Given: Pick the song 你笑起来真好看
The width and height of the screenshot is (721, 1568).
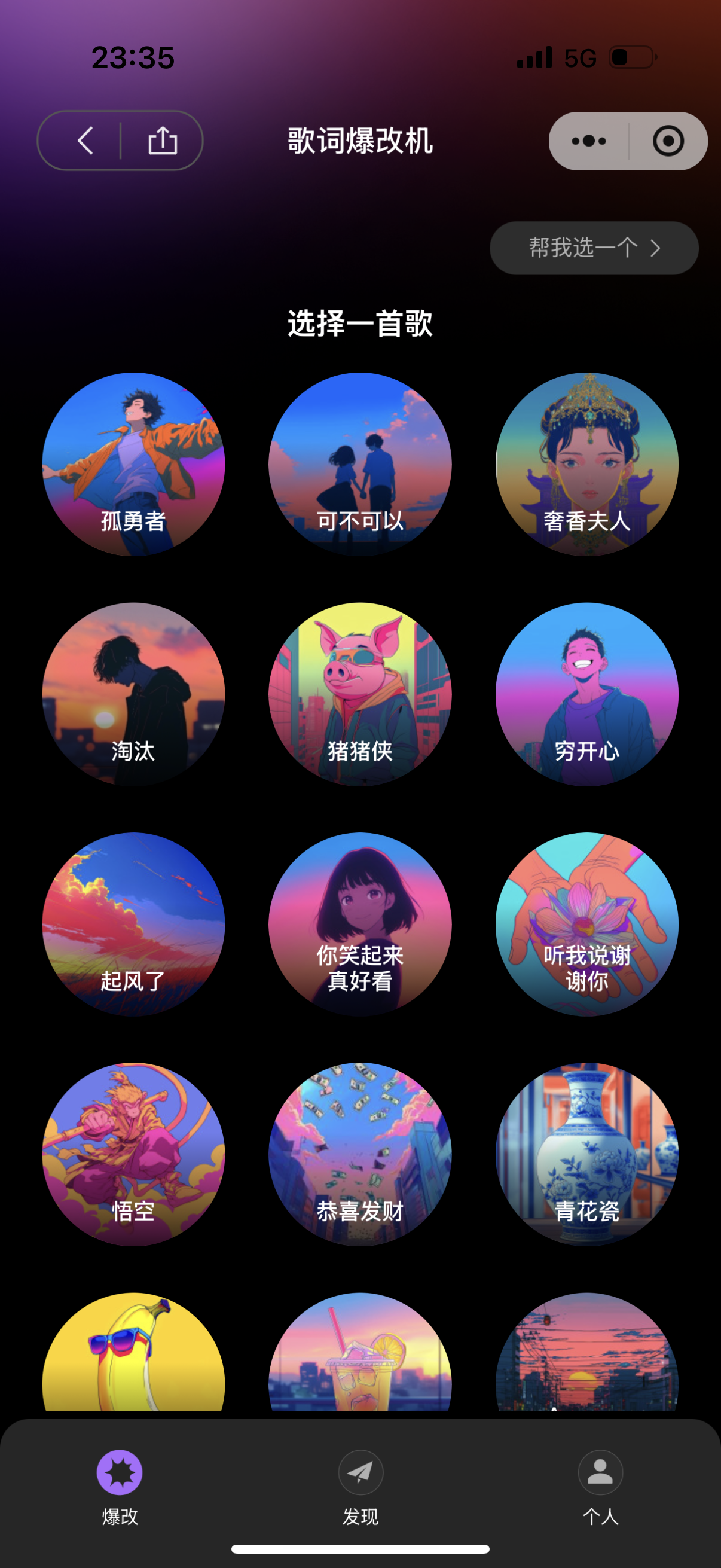Looking at the screenshot, I should click(360, 924).
